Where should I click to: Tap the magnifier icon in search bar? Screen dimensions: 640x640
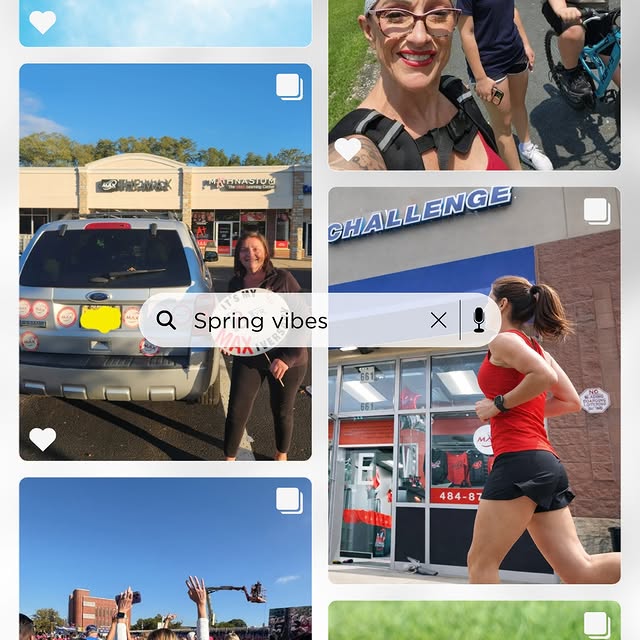pos(167,320)
